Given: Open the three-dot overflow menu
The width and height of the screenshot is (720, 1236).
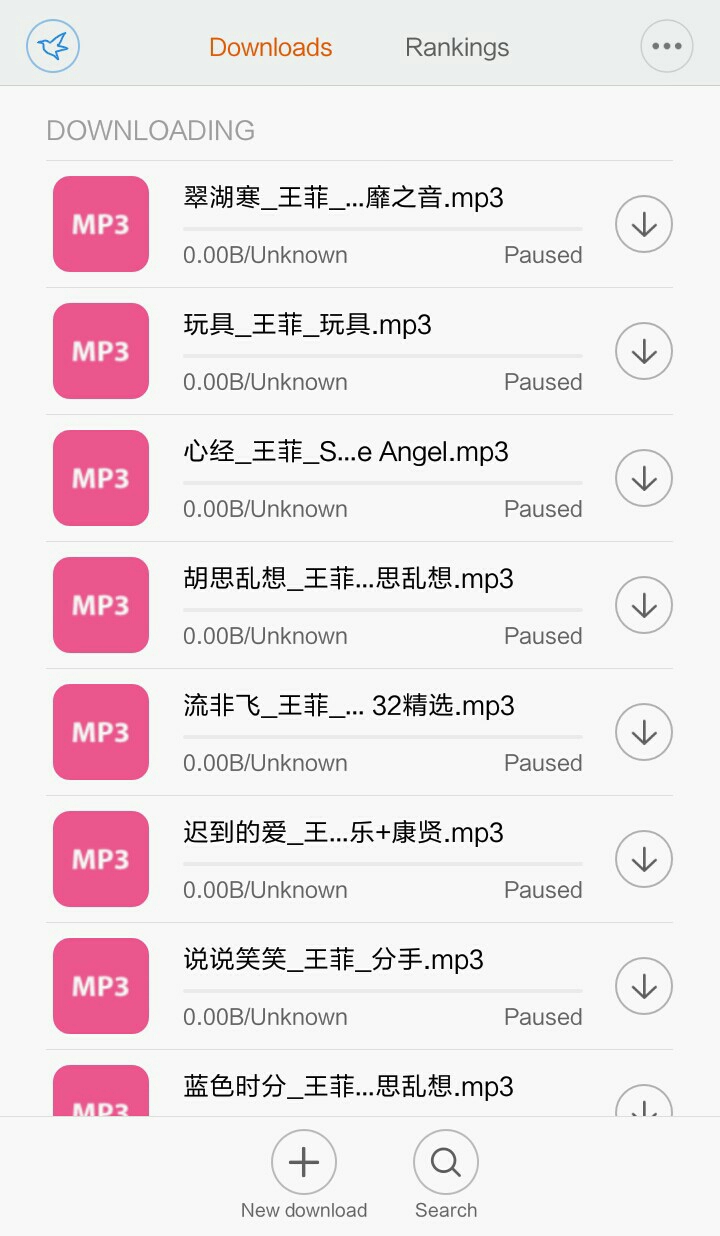Looking at the screenshot, I should [666, 46].
